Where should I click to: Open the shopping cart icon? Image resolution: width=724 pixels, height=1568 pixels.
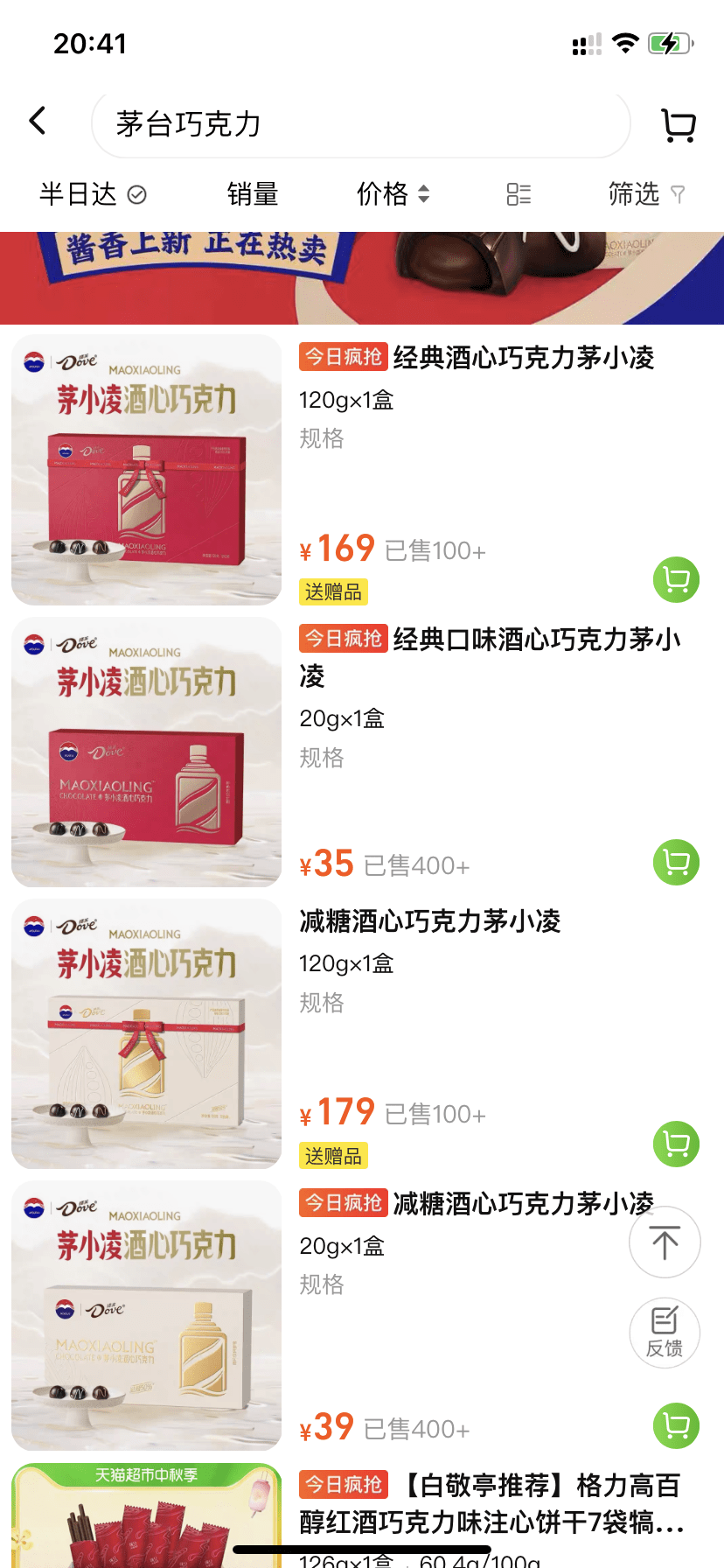(x=678, y=125)
